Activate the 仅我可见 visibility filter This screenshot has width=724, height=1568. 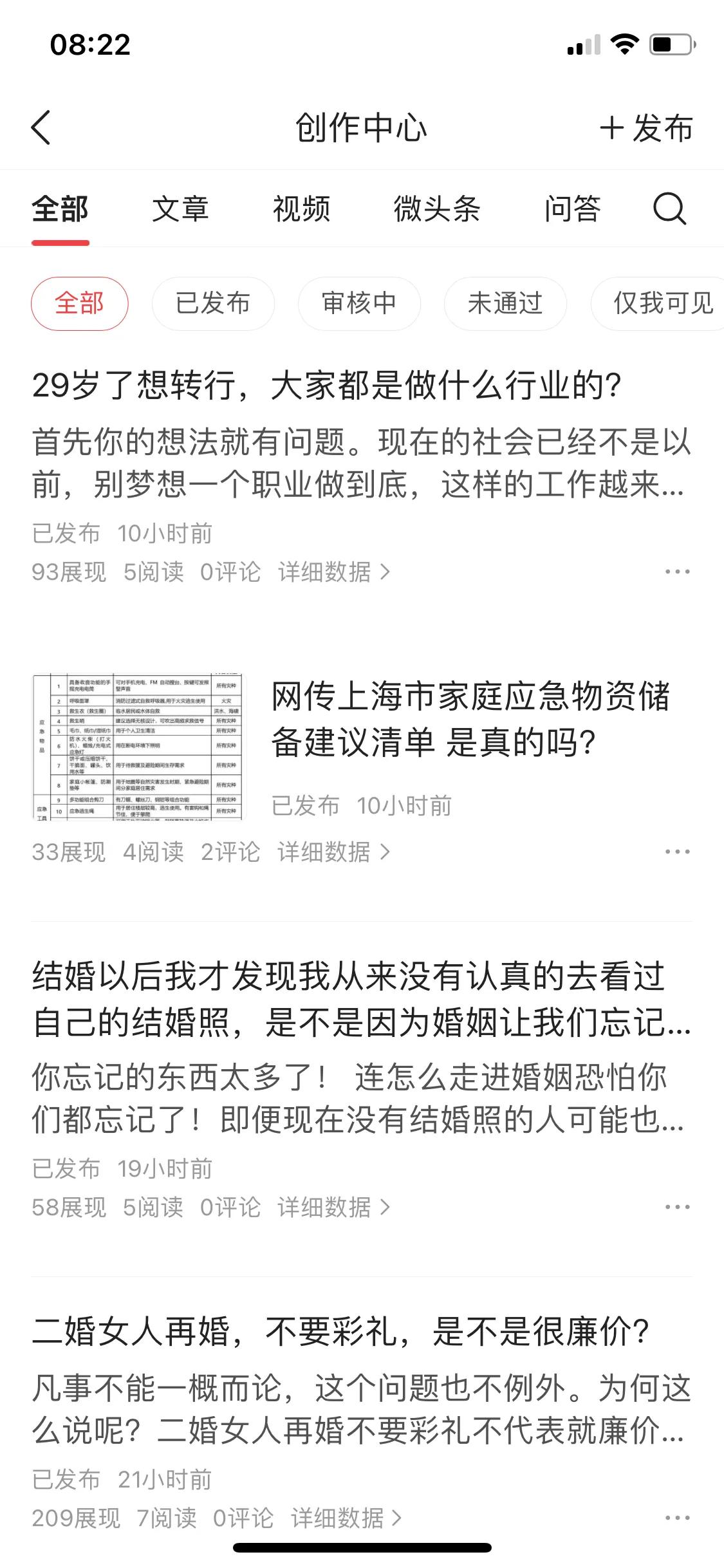point(662,303)
